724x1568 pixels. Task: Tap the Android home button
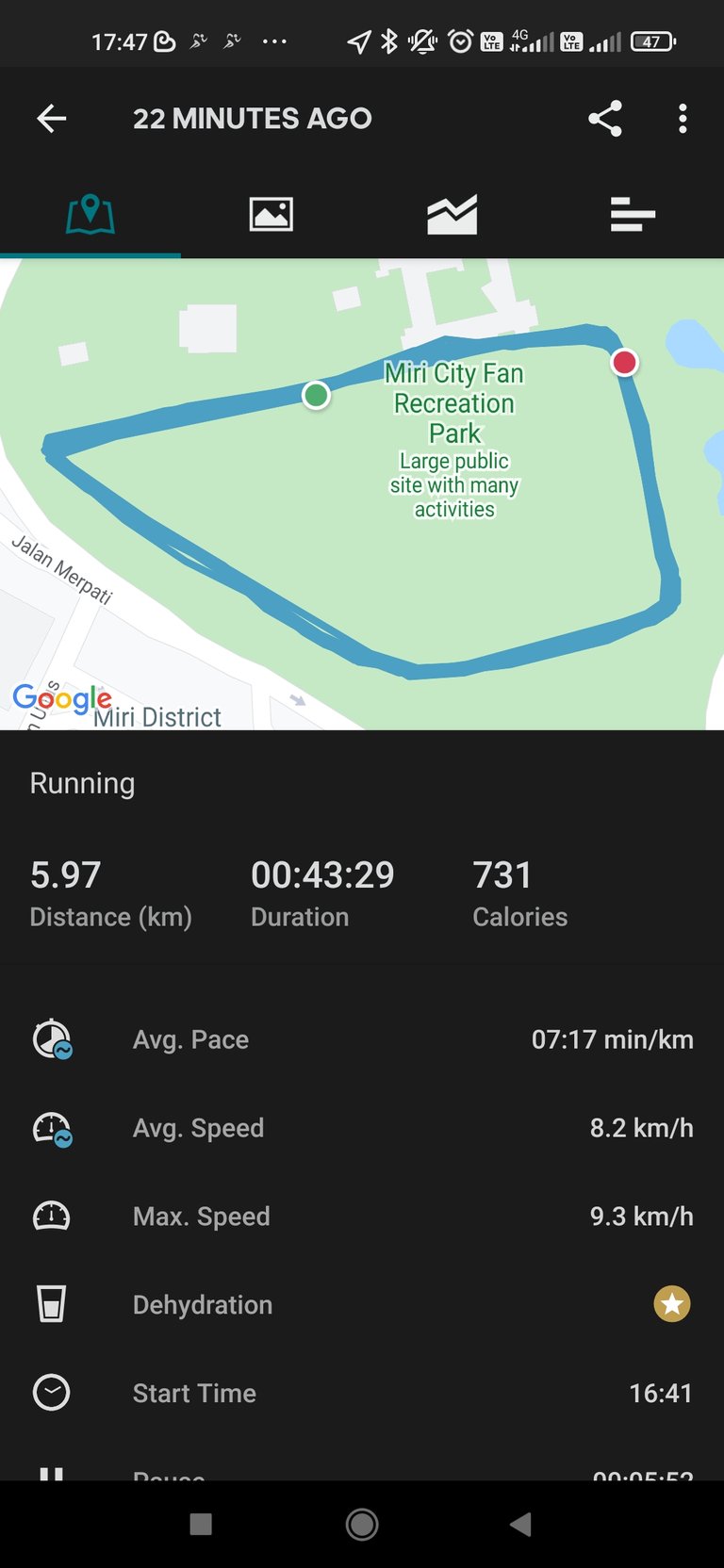tap(362, 1524)
